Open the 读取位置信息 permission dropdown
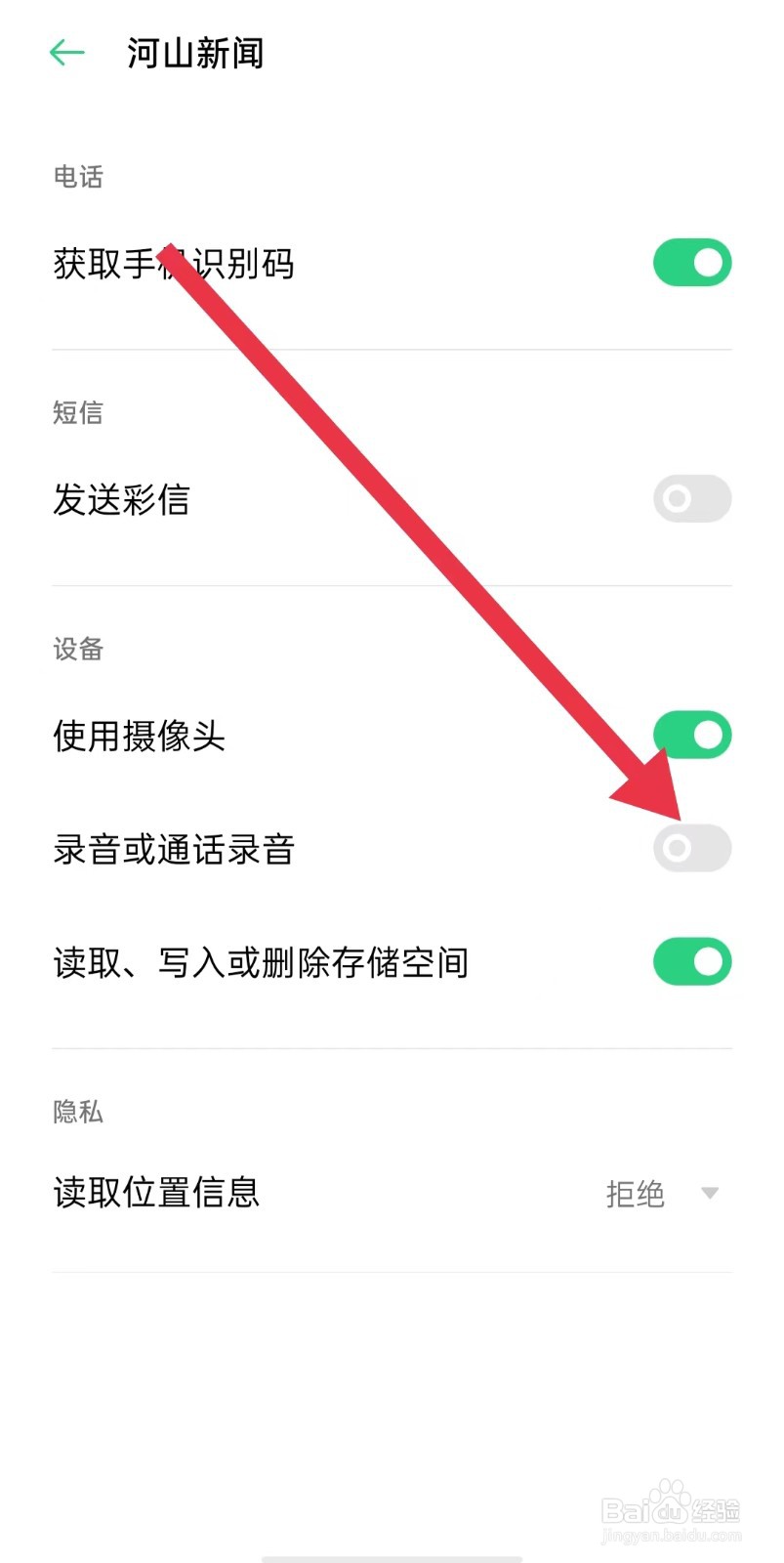The image size is (784, 1563). [710, 1193]
